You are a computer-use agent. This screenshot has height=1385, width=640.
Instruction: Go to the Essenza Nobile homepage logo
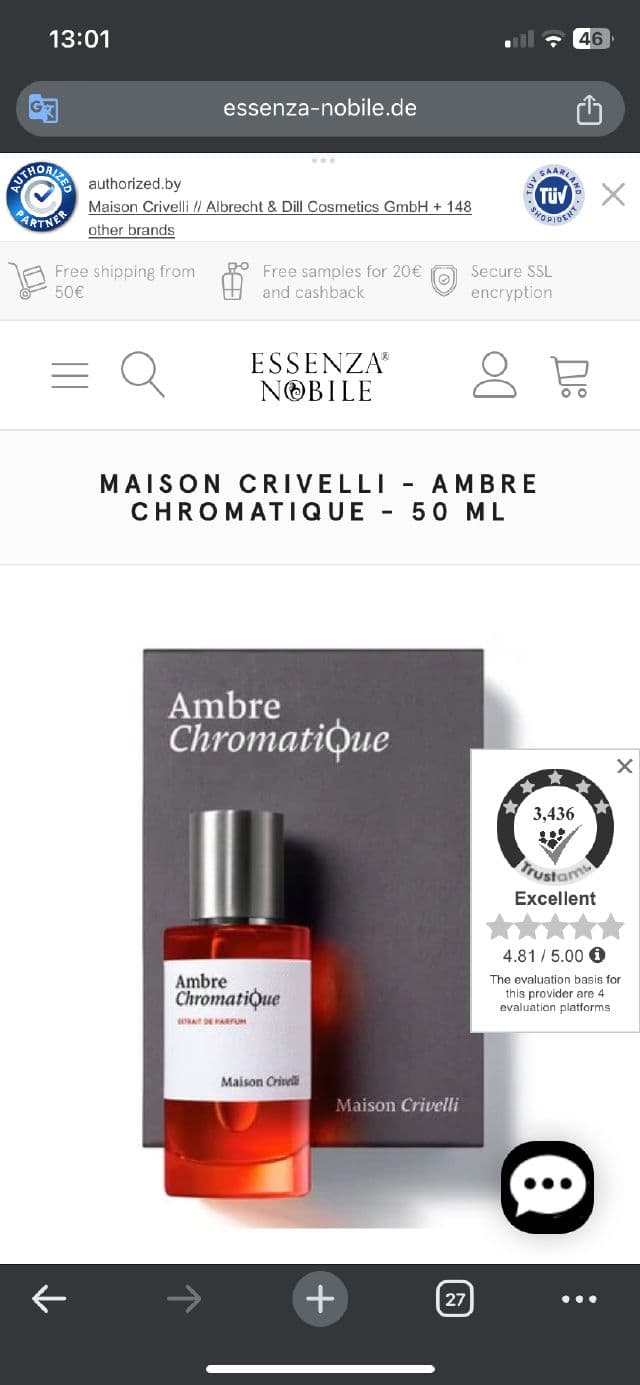tap(320, 376)
